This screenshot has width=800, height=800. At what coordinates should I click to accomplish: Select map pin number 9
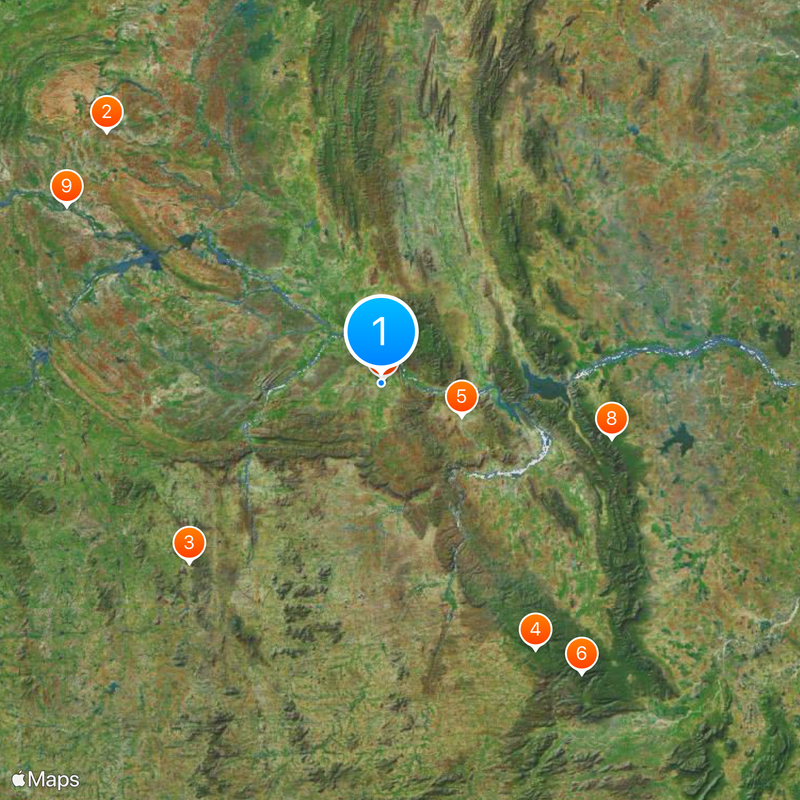(67, 185)
